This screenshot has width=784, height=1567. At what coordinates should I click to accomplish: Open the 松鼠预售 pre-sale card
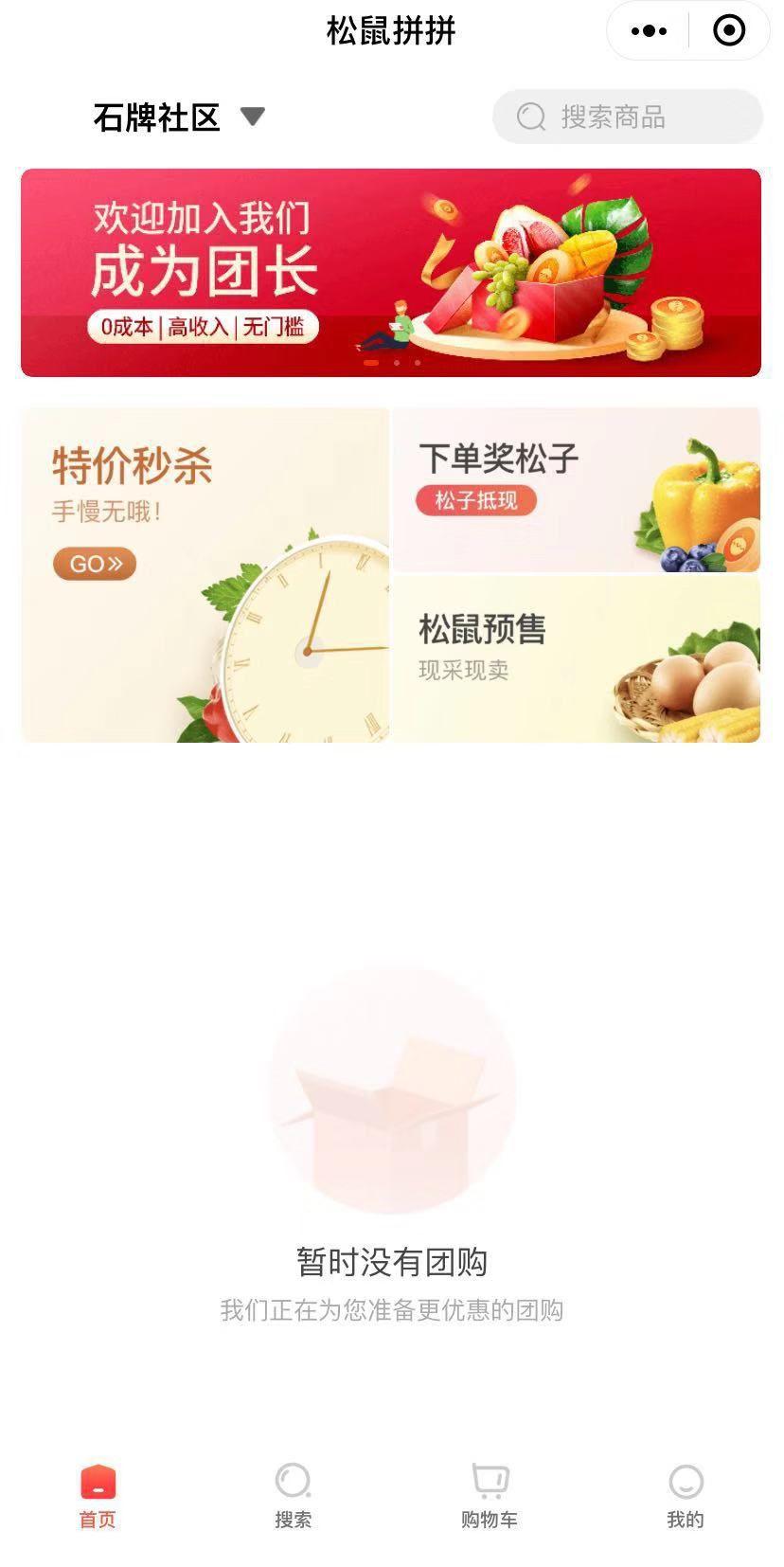pyautogui.click(x=576, y=659)
